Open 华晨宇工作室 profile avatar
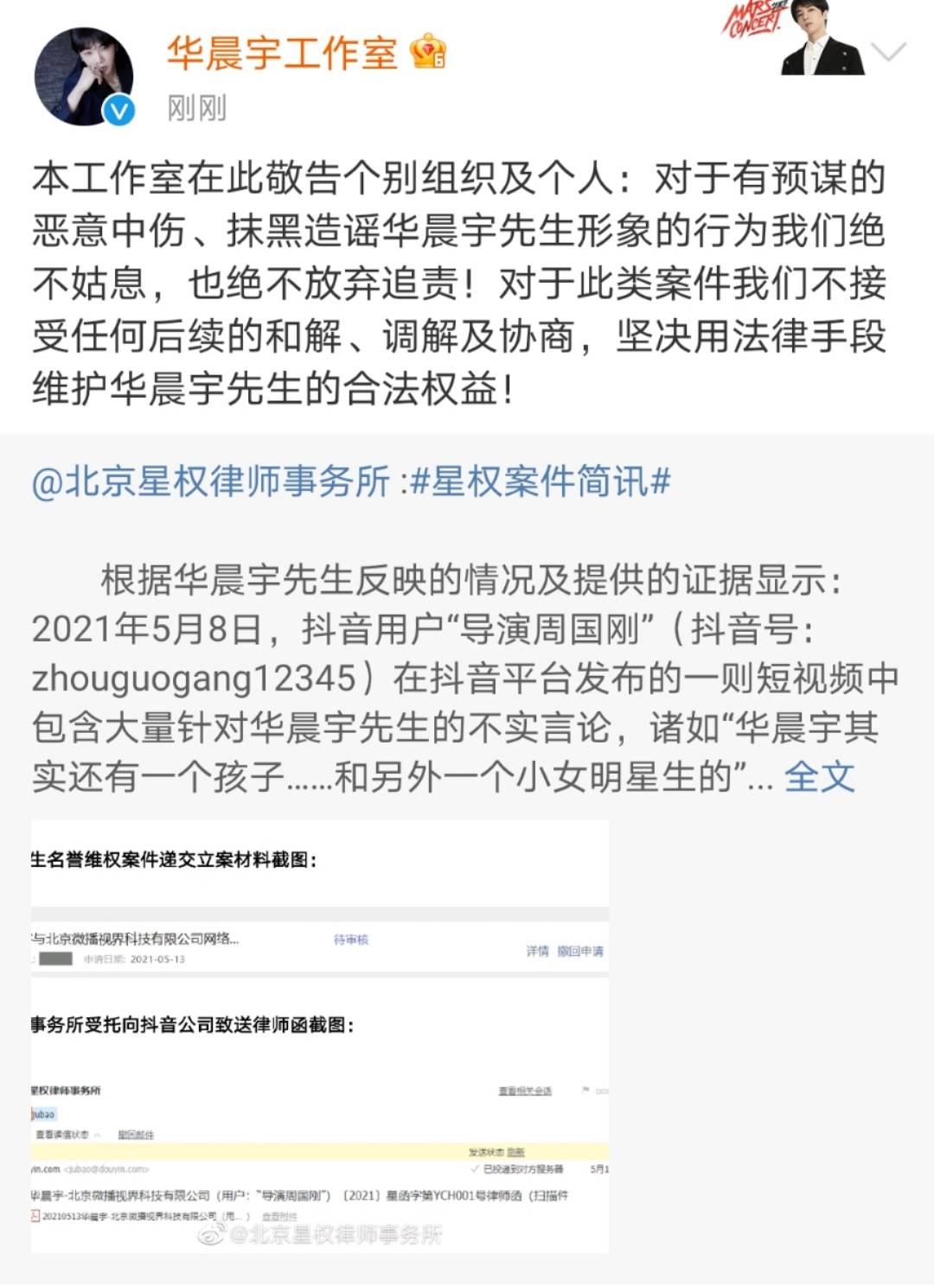This screenshot has width=934, height=1288. [84, 76]
